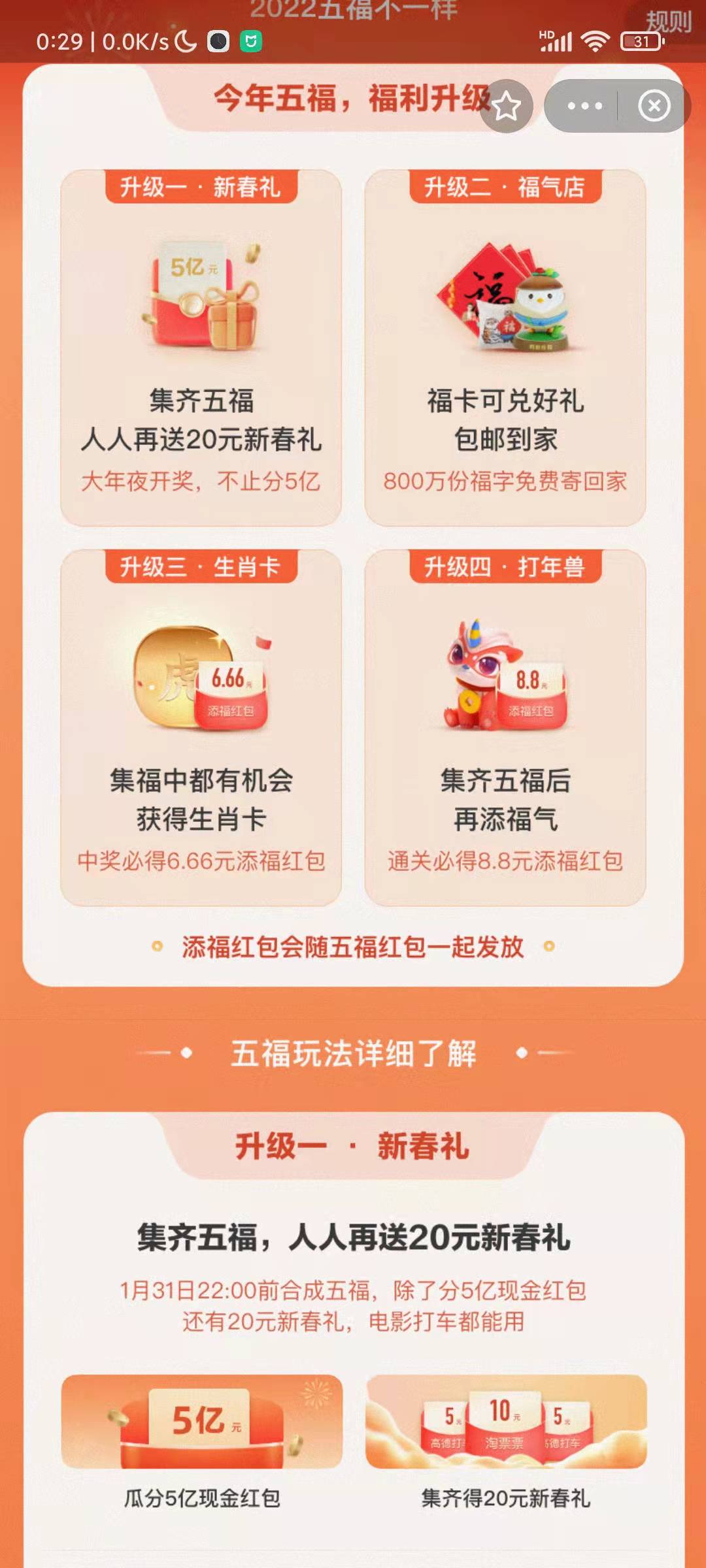Close the mini program page

tap(654, 106)
